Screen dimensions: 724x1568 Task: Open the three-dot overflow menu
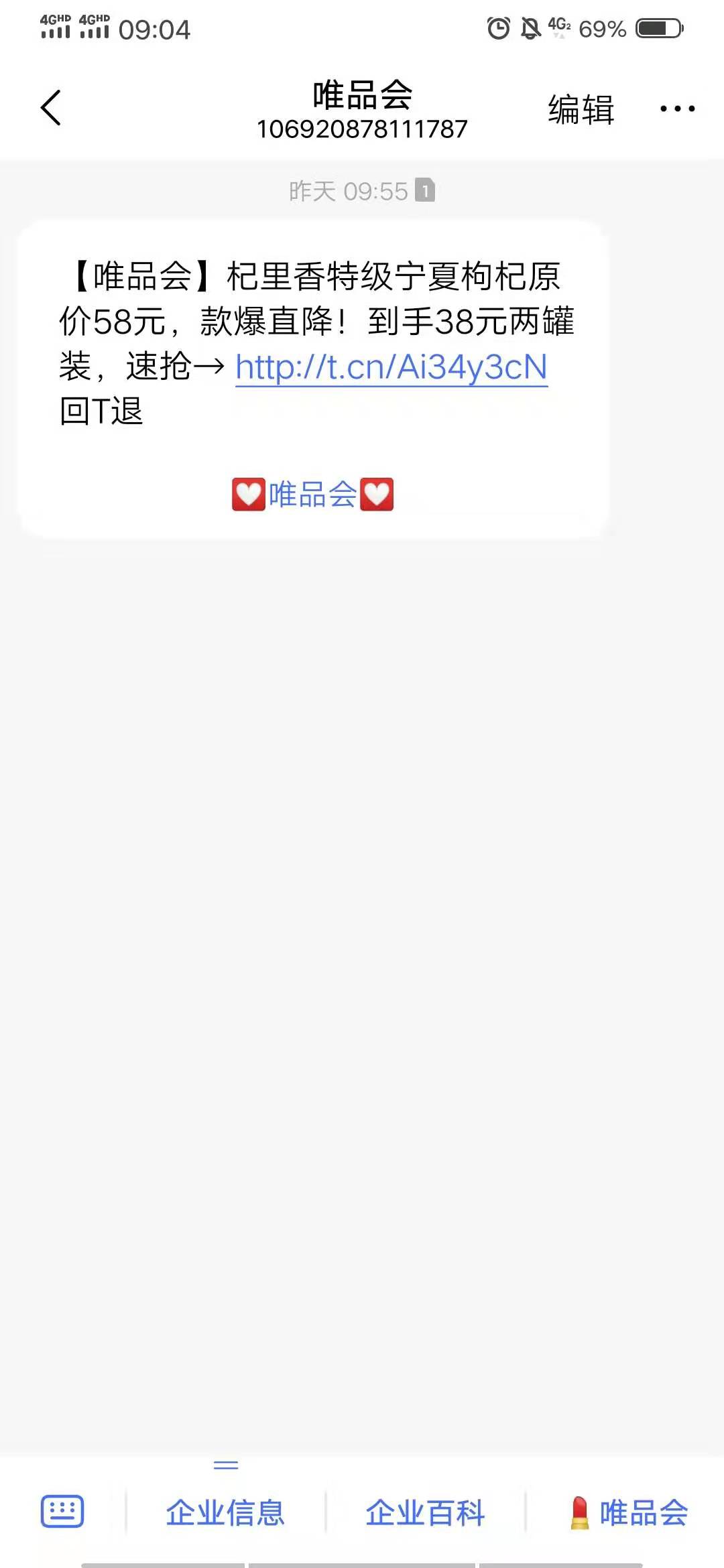677,109
